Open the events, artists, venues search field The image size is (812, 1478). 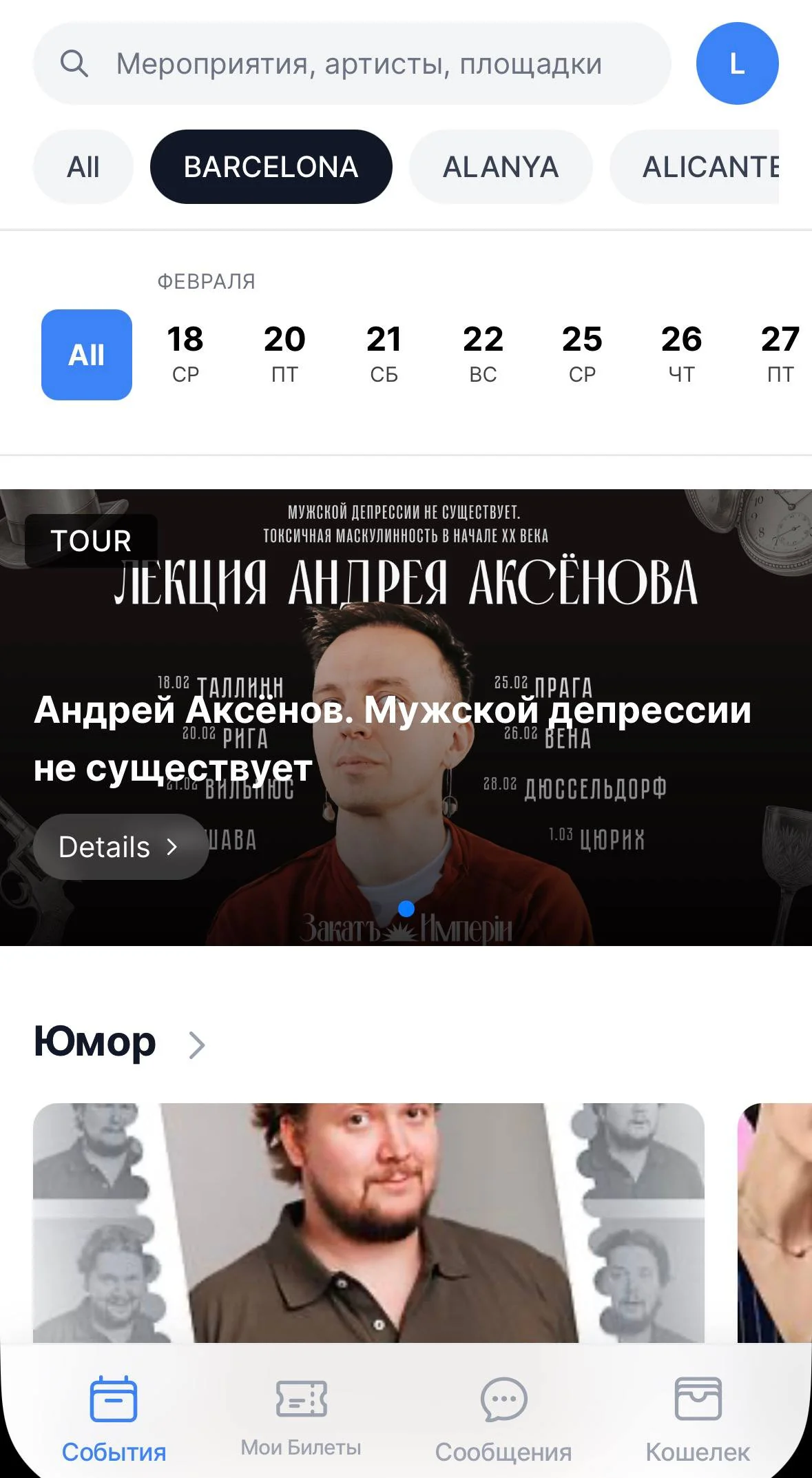click(x=352, y=63)
